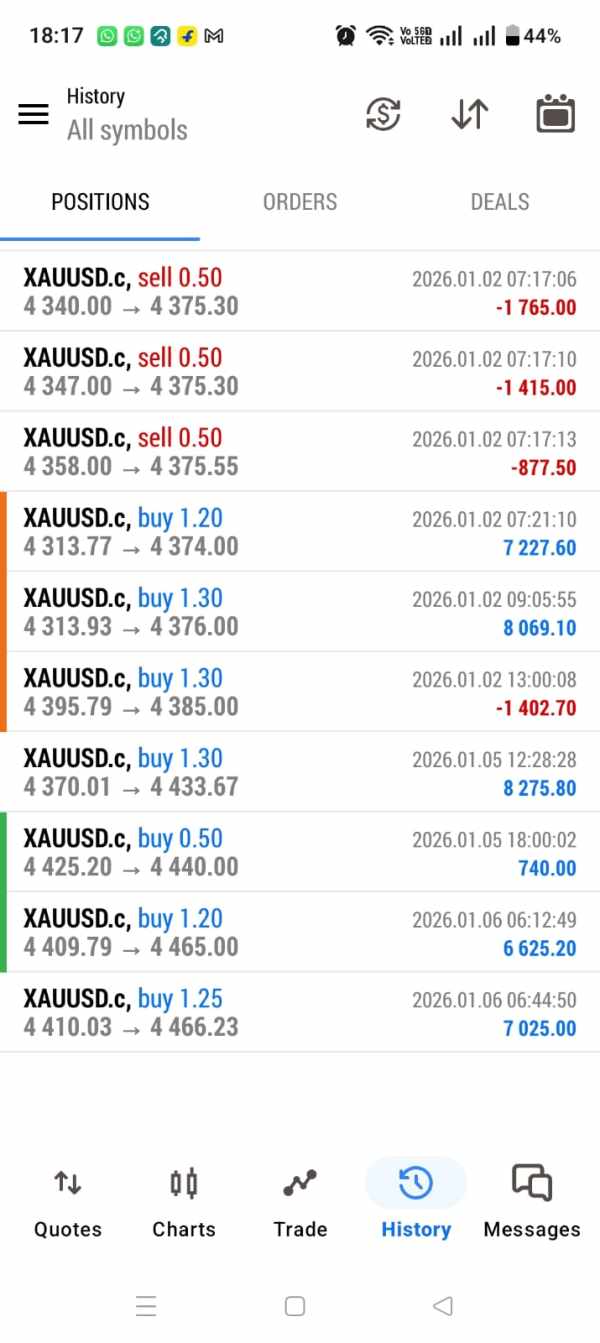Switch to the Orders tab
This screenshot has width=600, height=1343.
coord(300,202)
